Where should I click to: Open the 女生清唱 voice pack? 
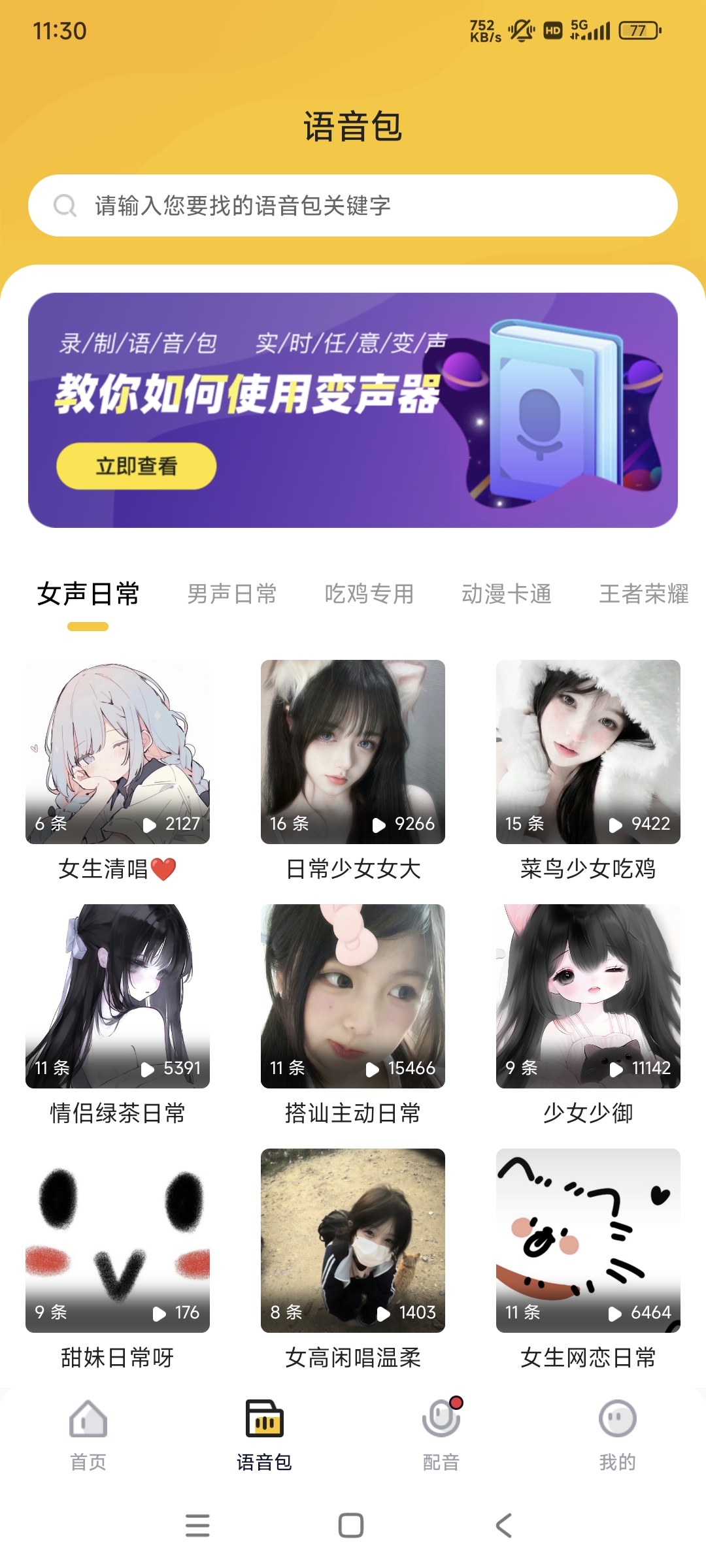click(x=118, y=751)
